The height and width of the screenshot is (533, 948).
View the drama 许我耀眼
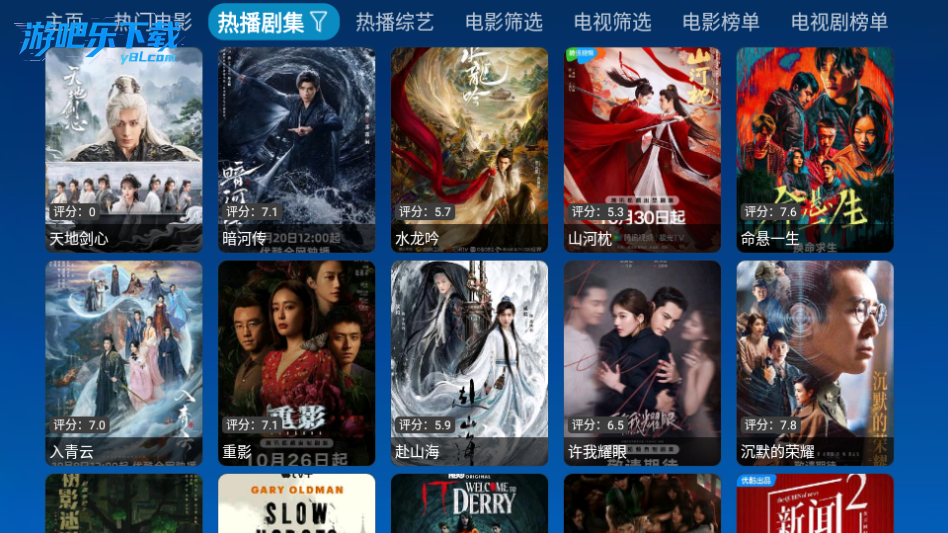pyautogui.click(x=642, y=362)
